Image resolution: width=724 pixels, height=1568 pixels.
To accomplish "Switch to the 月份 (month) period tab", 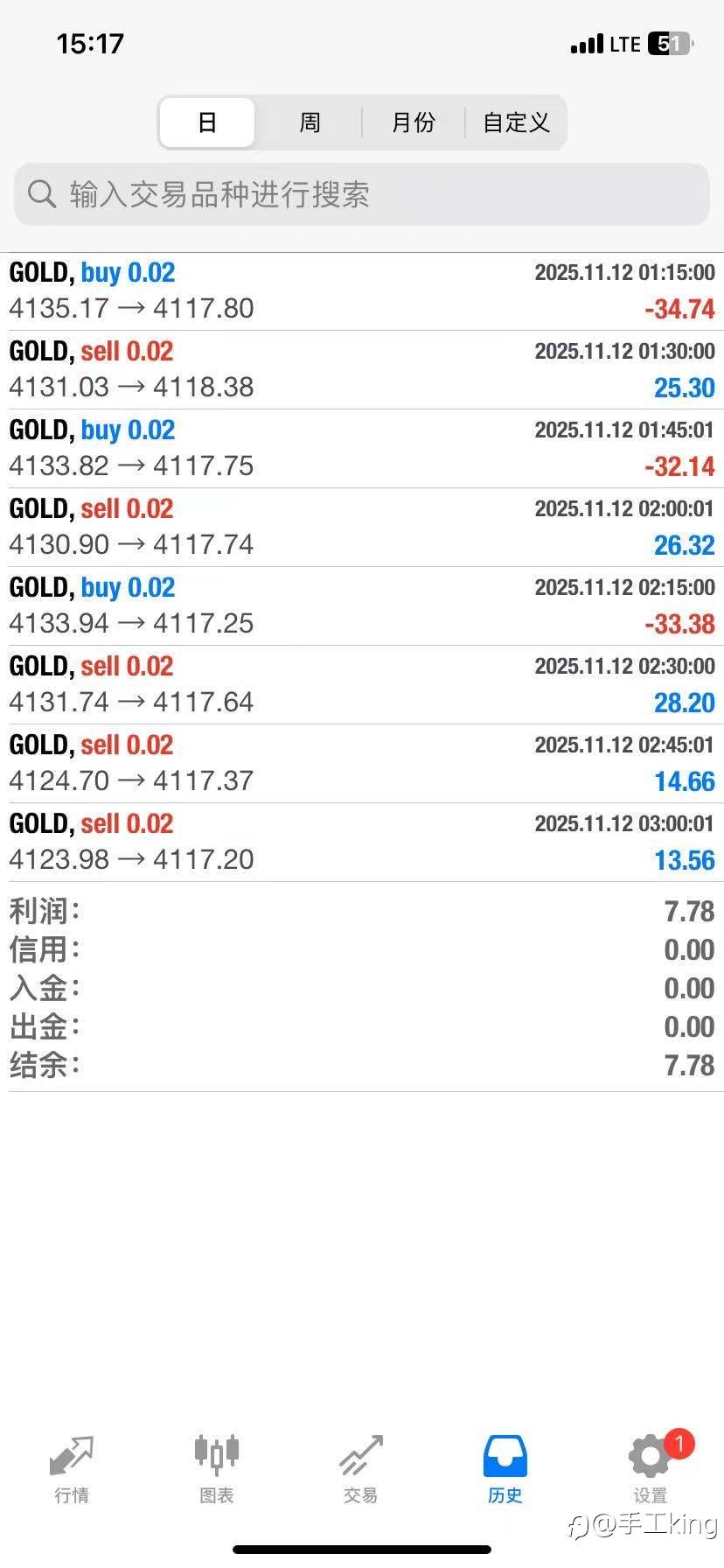I will click(x=413, y=122).
